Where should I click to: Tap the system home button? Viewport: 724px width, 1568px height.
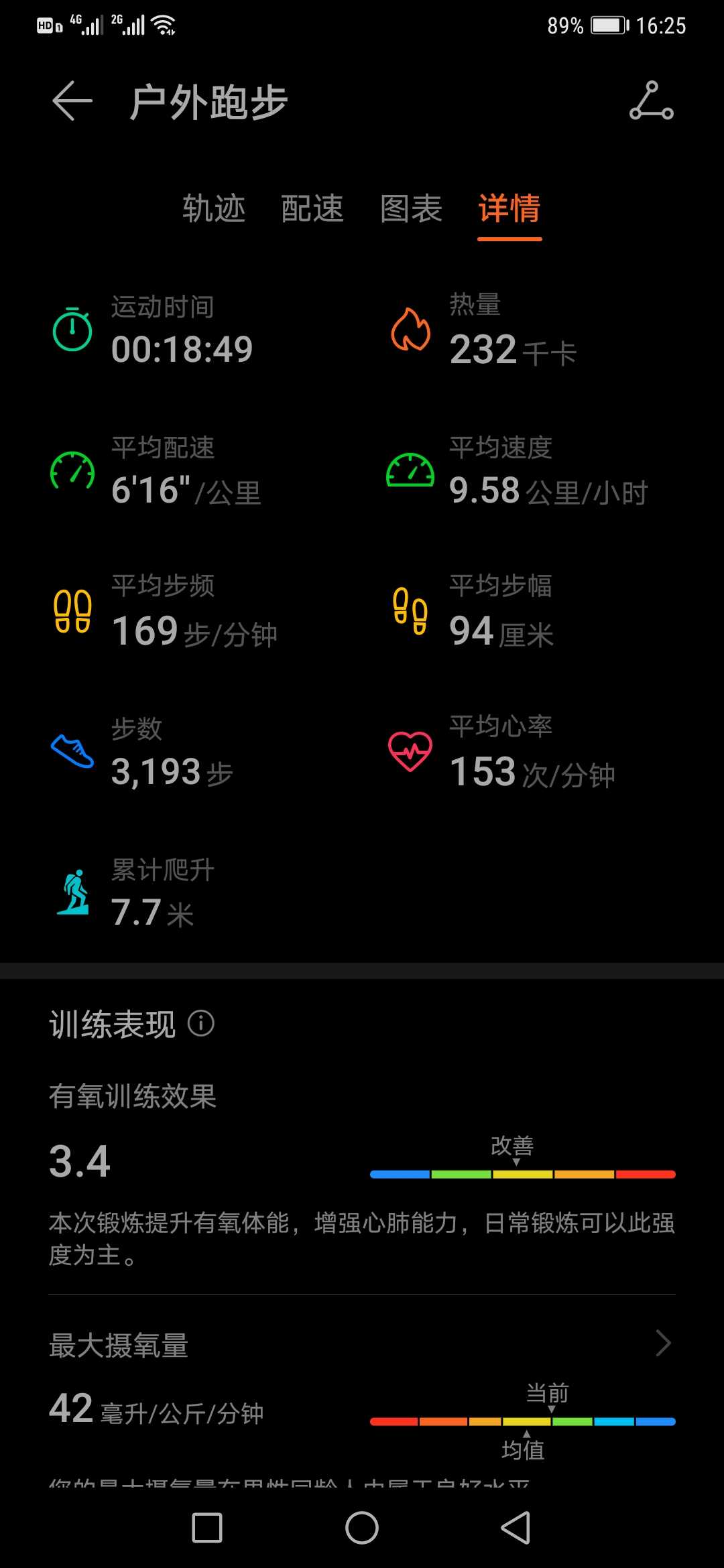click(362, 1528)
